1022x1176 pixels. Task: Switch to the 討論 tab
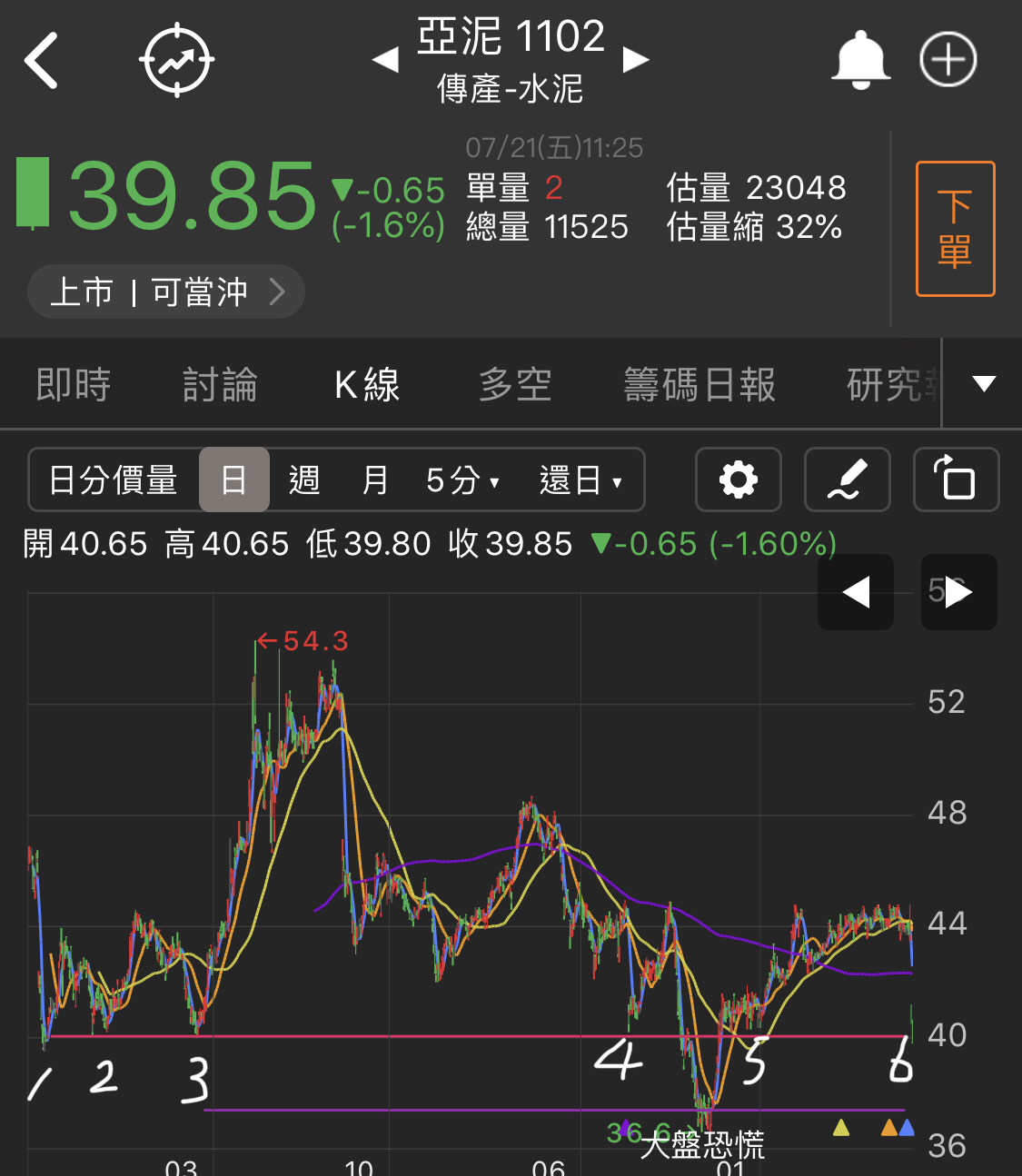click(220, 384)
